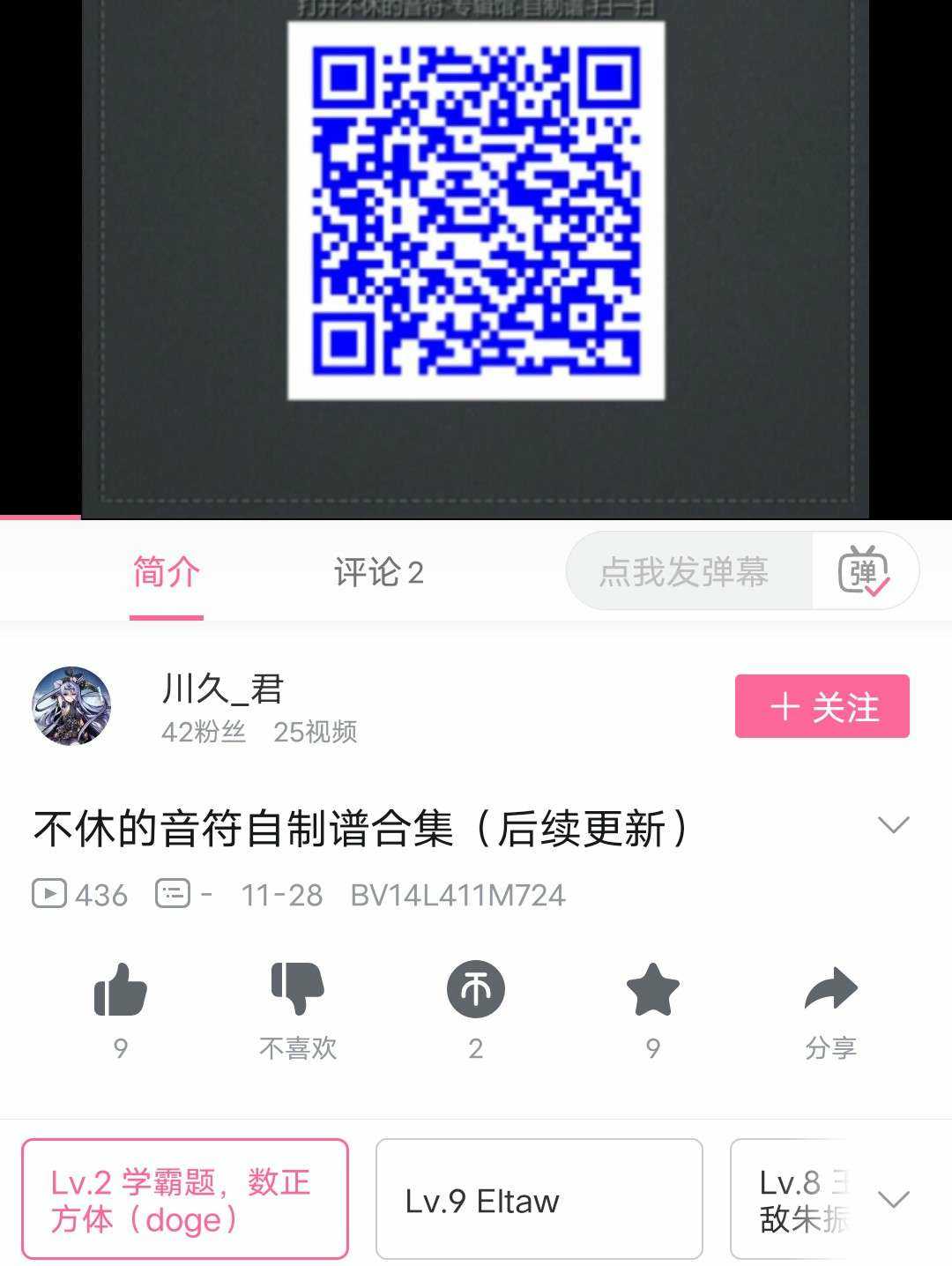Switch to the 评论 tab

378,572
